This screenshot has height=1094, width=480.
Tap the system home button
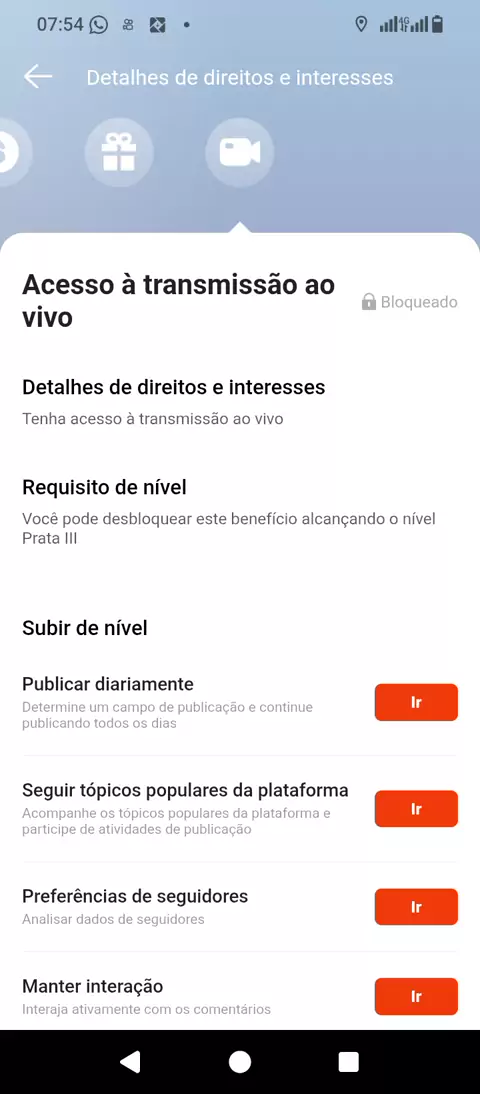pos(239,1062)
